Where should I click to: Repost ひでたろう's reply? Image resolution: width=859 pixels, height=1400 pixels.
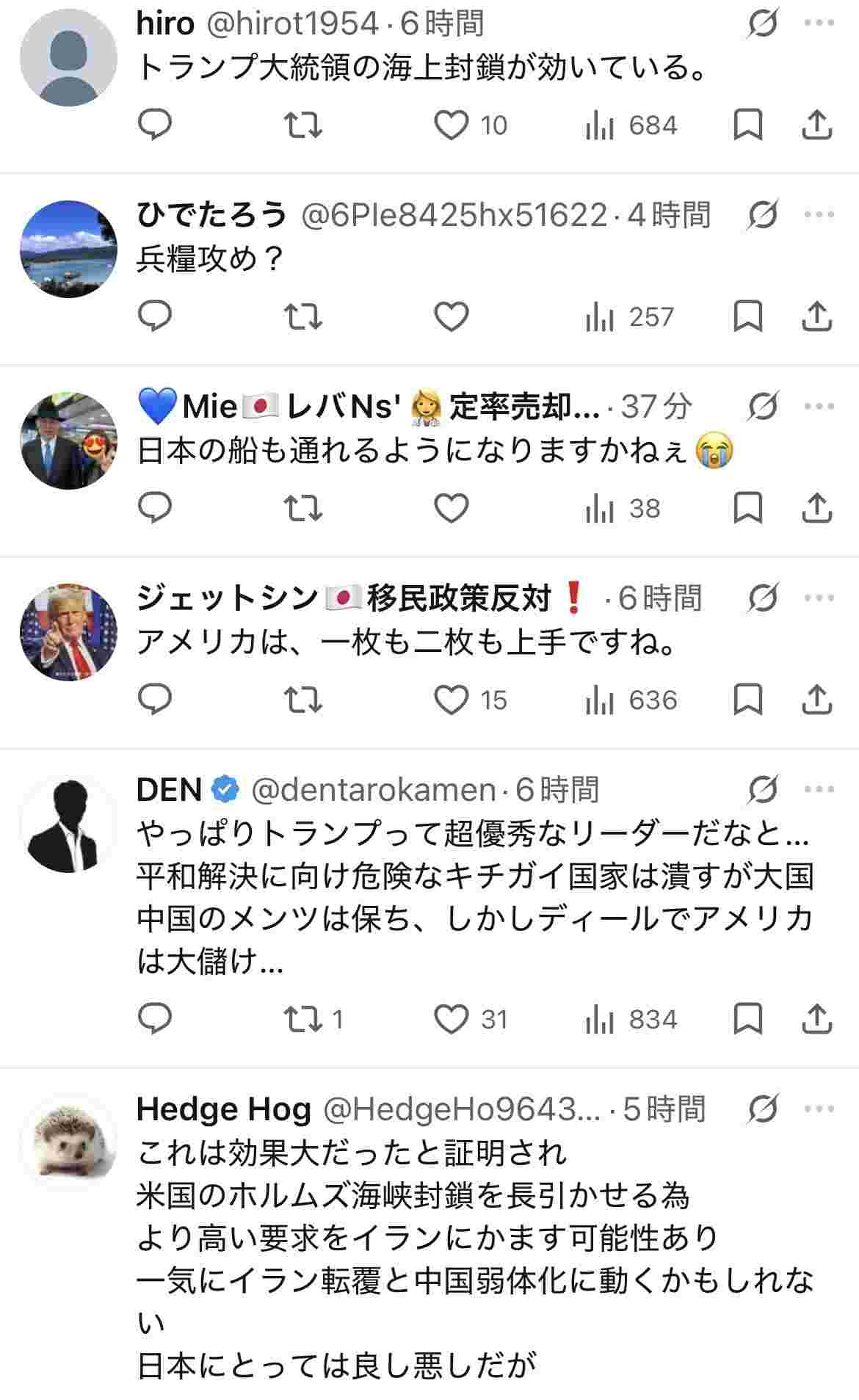pyautogui.click(x=303, y=317)
